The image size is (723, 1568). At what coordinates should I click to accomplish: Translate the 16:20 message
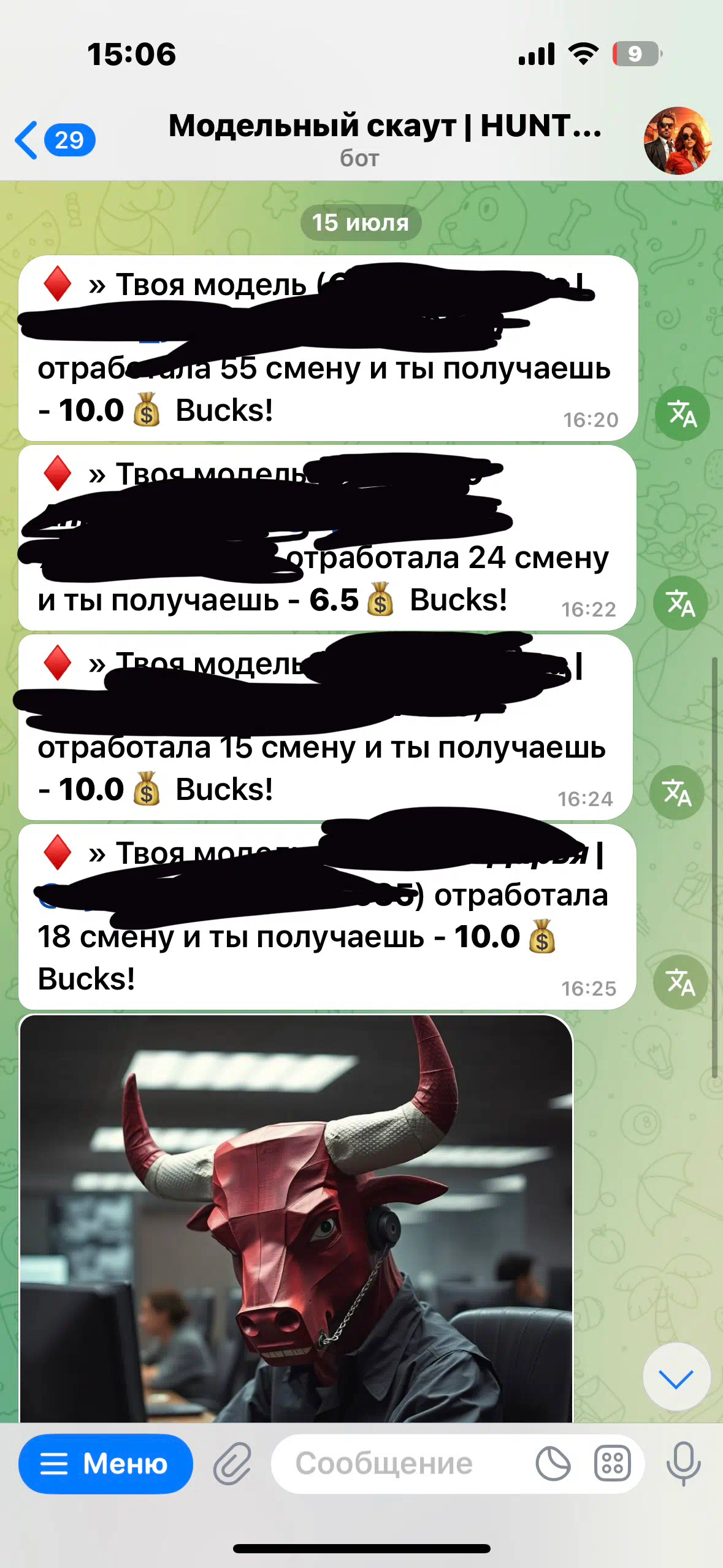coord(682,413)
